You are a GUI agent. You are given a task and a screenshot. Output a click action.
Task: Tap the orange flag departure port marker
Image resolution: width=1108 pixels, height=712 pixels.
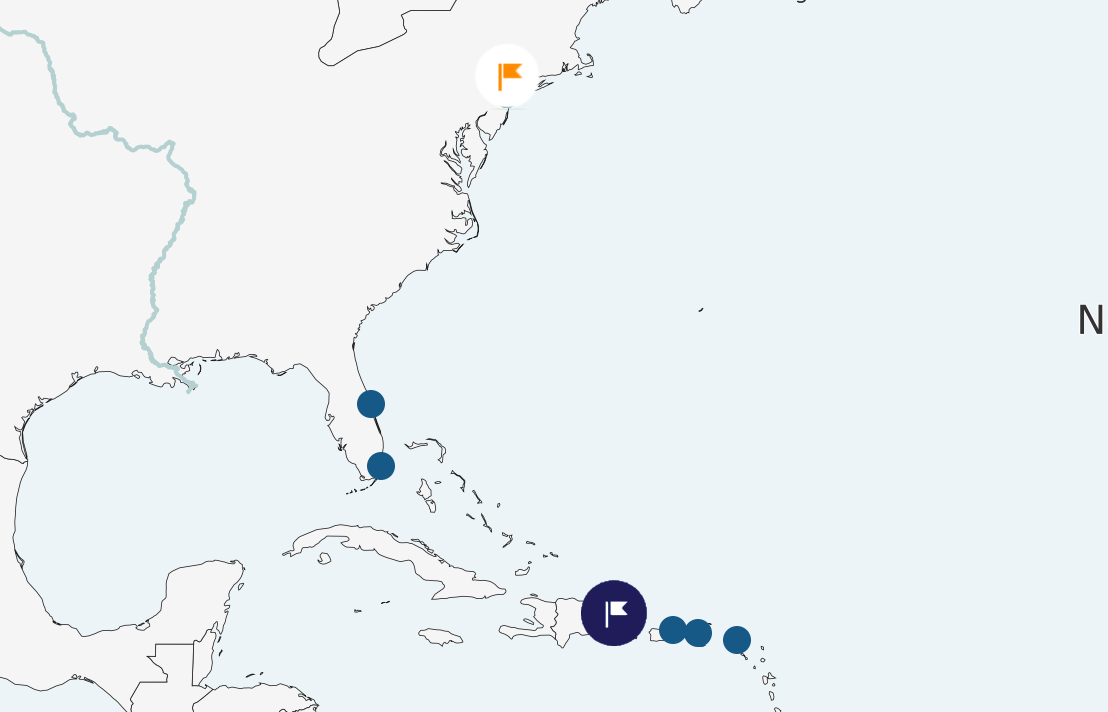click(x=508, y=76)
